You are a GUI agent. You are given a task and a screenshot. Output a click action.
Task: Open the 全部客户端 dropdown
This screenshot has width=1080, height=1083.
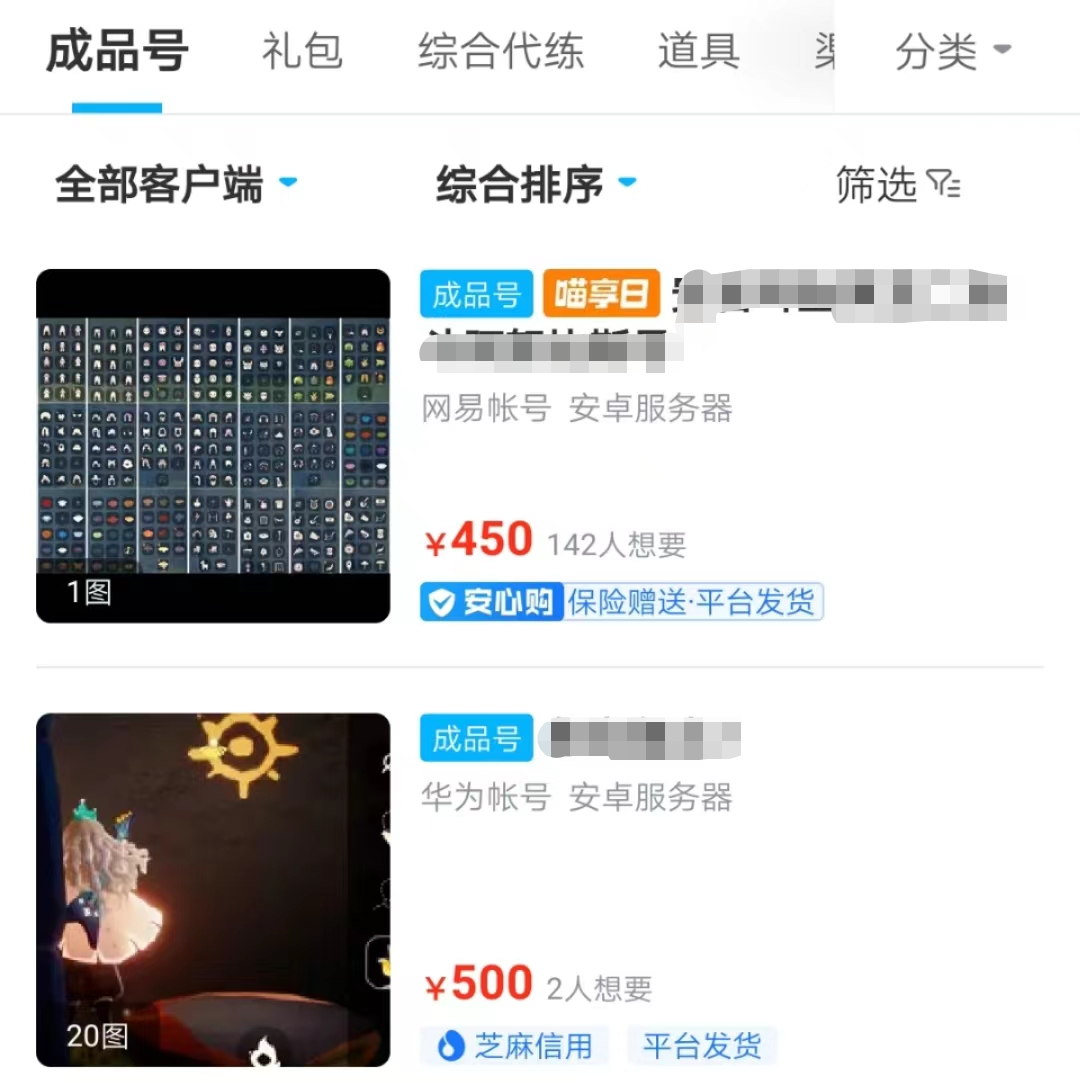pyautogui.click(x=176, y=185)
